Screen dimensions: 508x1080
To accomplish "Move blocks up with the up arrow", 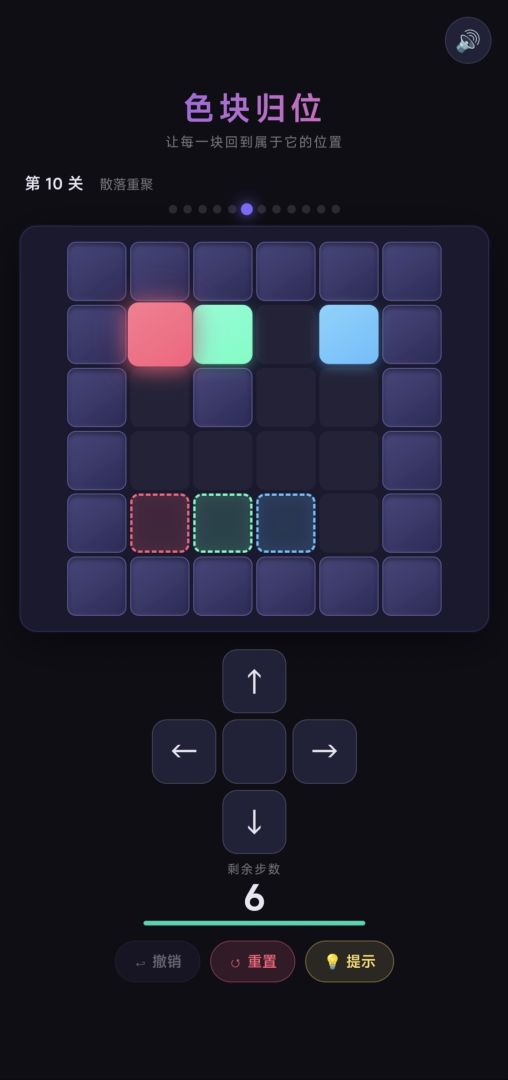I will [254, 681].
